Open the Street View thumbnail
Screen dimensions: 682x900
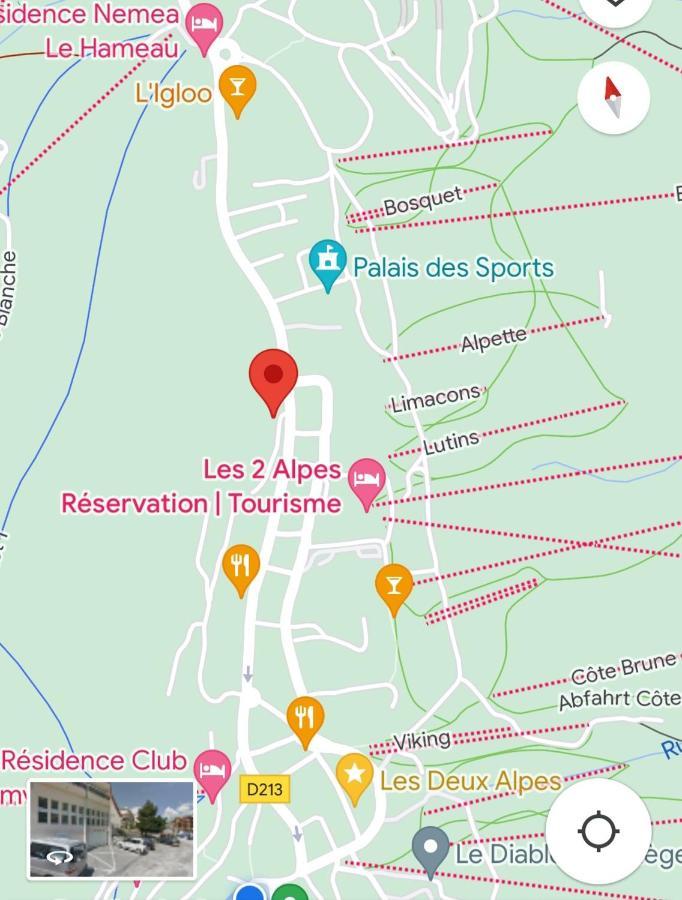pyautogui.click(x=111, y=829)
